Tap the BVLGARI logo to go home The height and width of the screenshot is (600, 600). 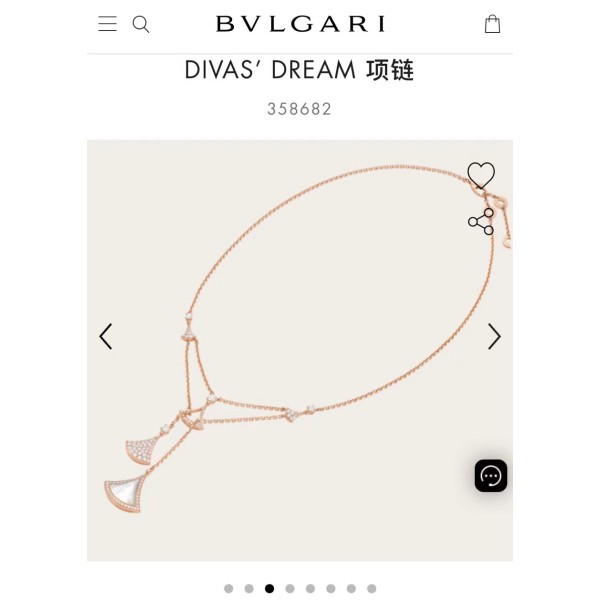pos(300,24)
